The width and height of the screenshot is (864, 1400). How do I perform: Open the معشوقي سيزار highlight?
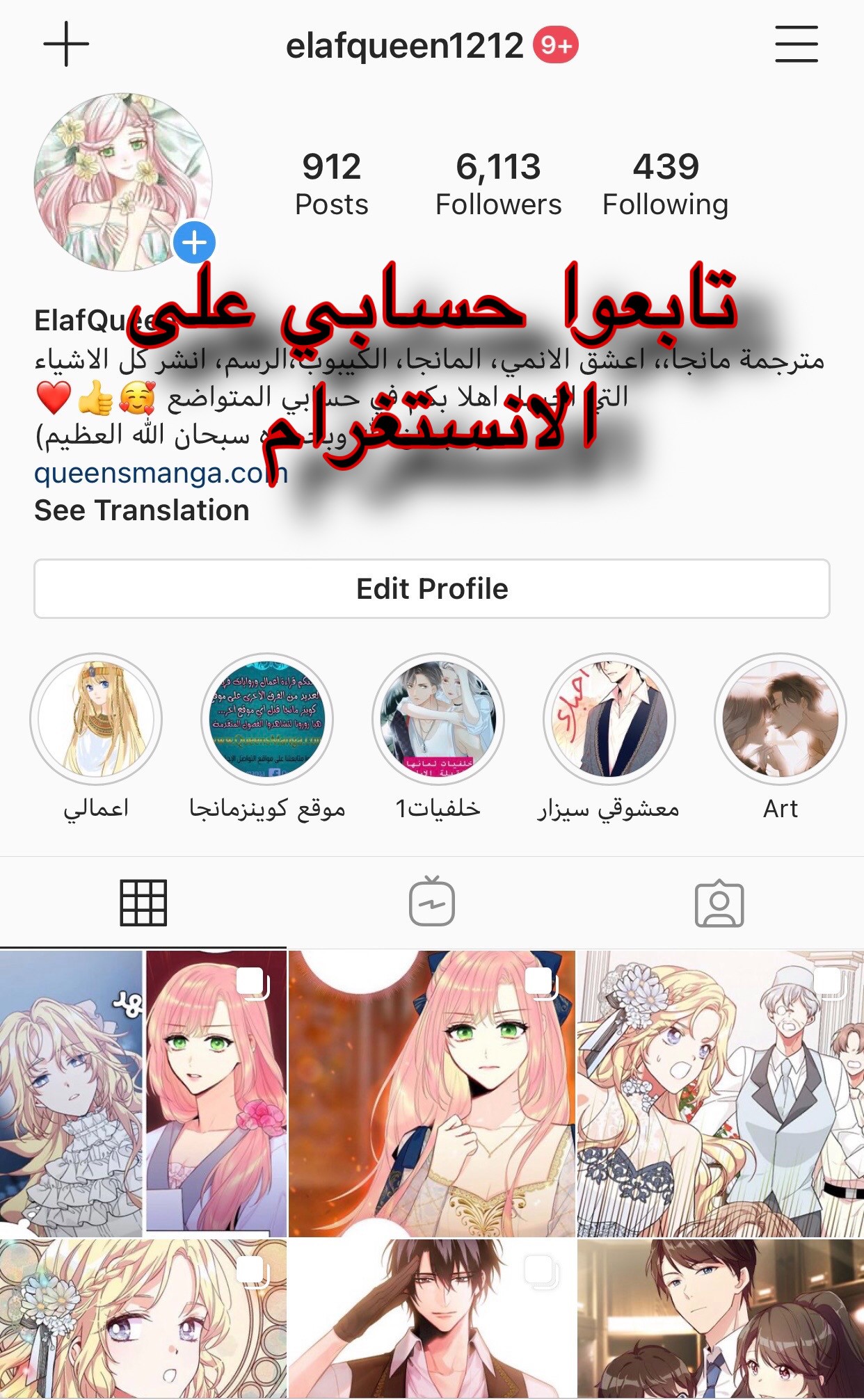point(609,719)
